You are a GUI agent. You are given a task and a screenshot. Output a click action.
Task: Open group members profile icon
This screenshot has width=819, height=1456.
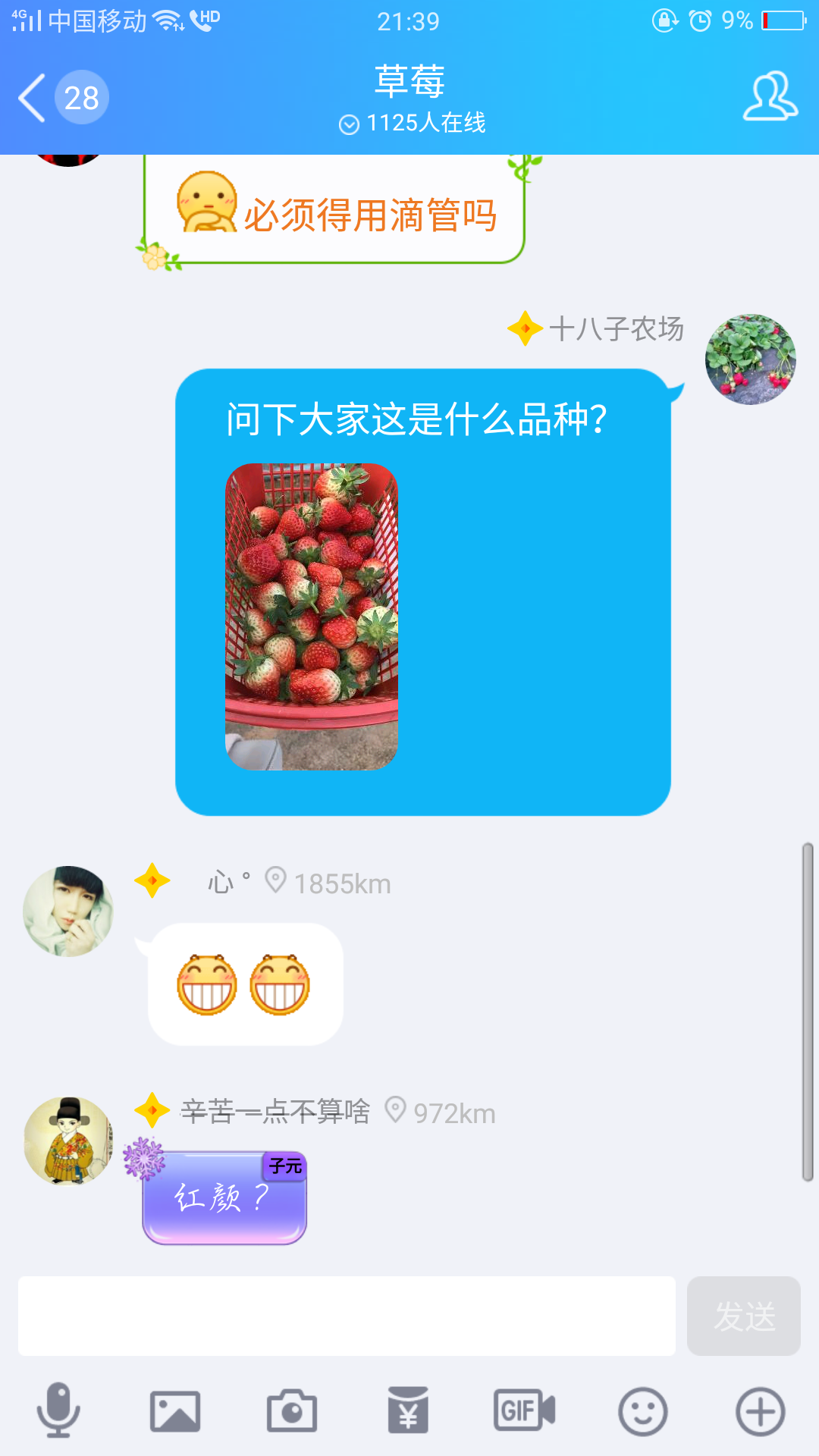pyautogui.click(x=769, y=97)
